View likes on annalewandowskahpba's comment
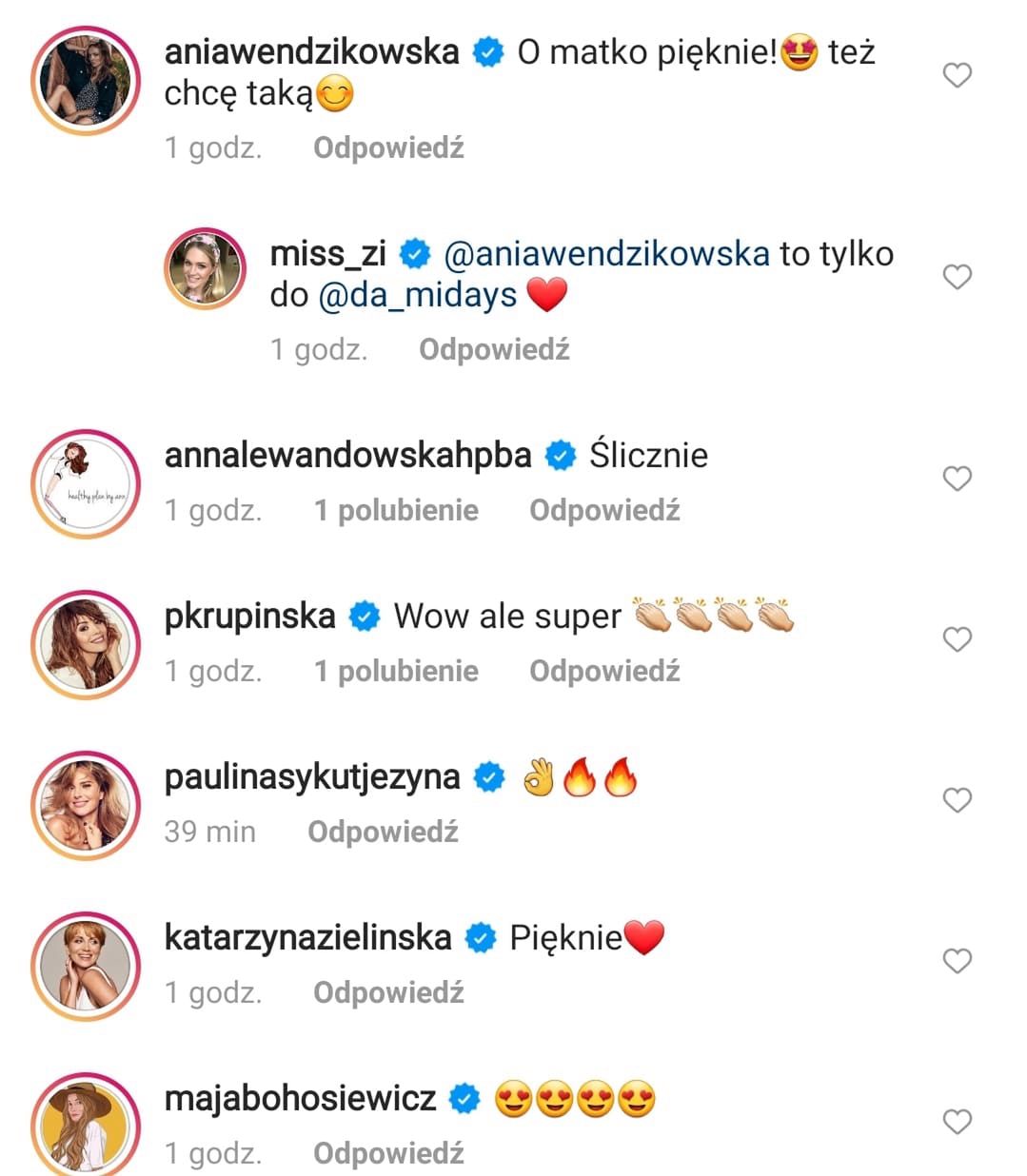This screenshot has height=1176, width=1027. tap(396, 511)
